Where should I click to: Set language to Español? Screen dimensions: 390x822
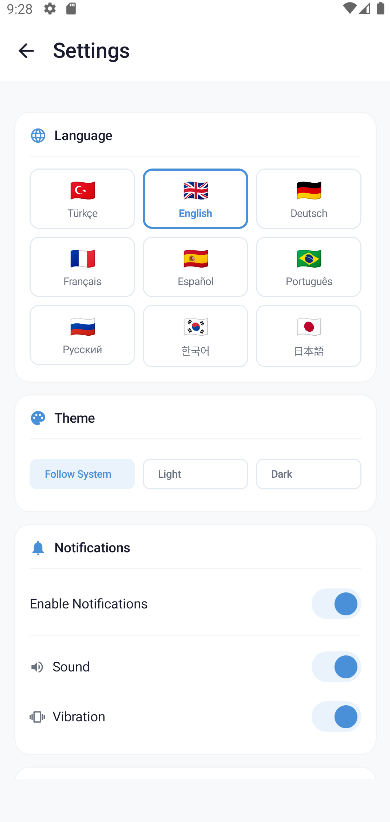[x=196, y=267]
